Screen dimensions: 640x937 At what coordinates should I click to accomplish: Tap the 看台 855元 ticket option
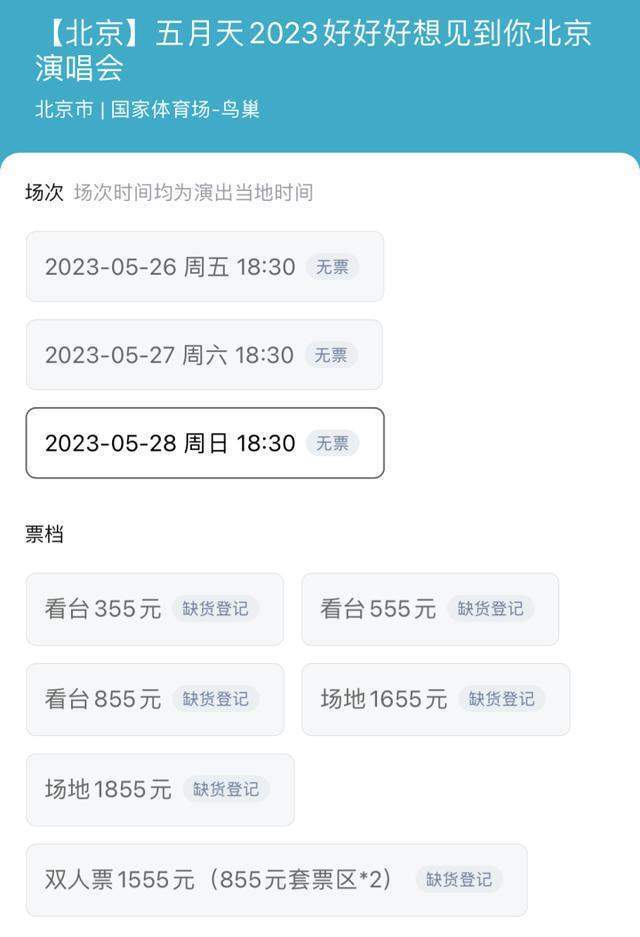coord(154,699)
